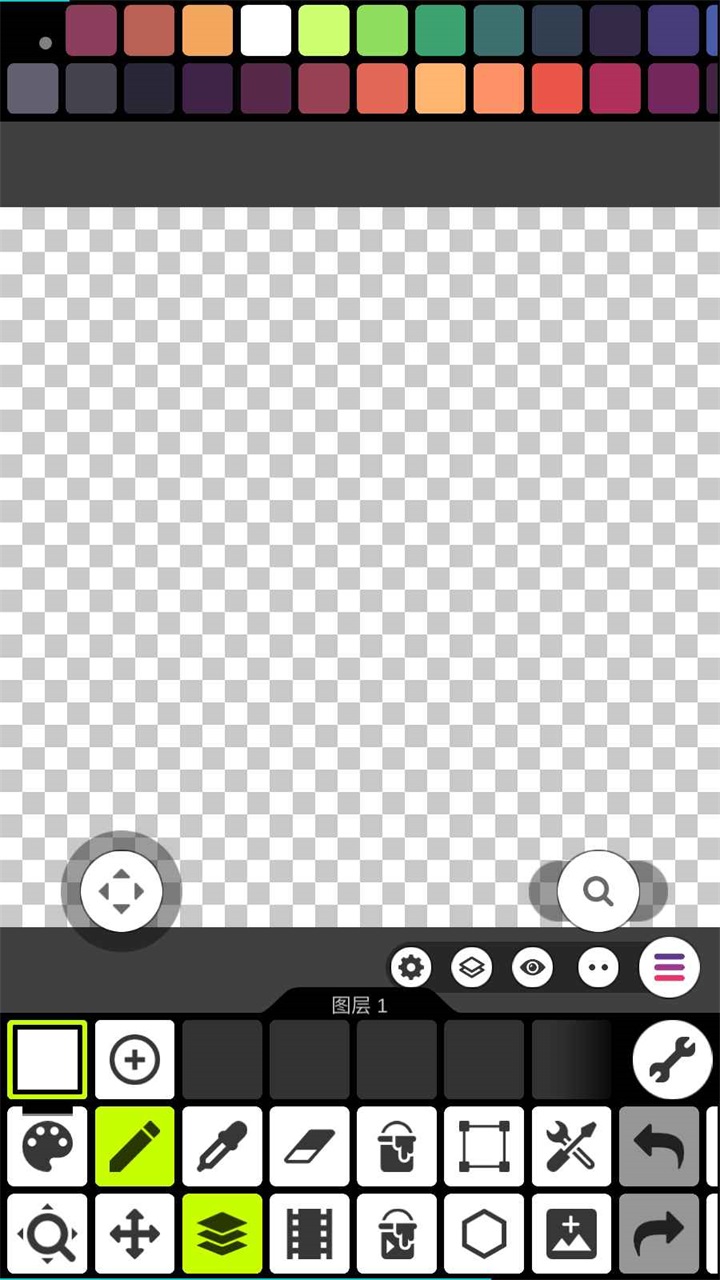Add a new layer with the plus button
Image resolution: width=720 pixels, height=1280 pixels.
(134, 1059)
